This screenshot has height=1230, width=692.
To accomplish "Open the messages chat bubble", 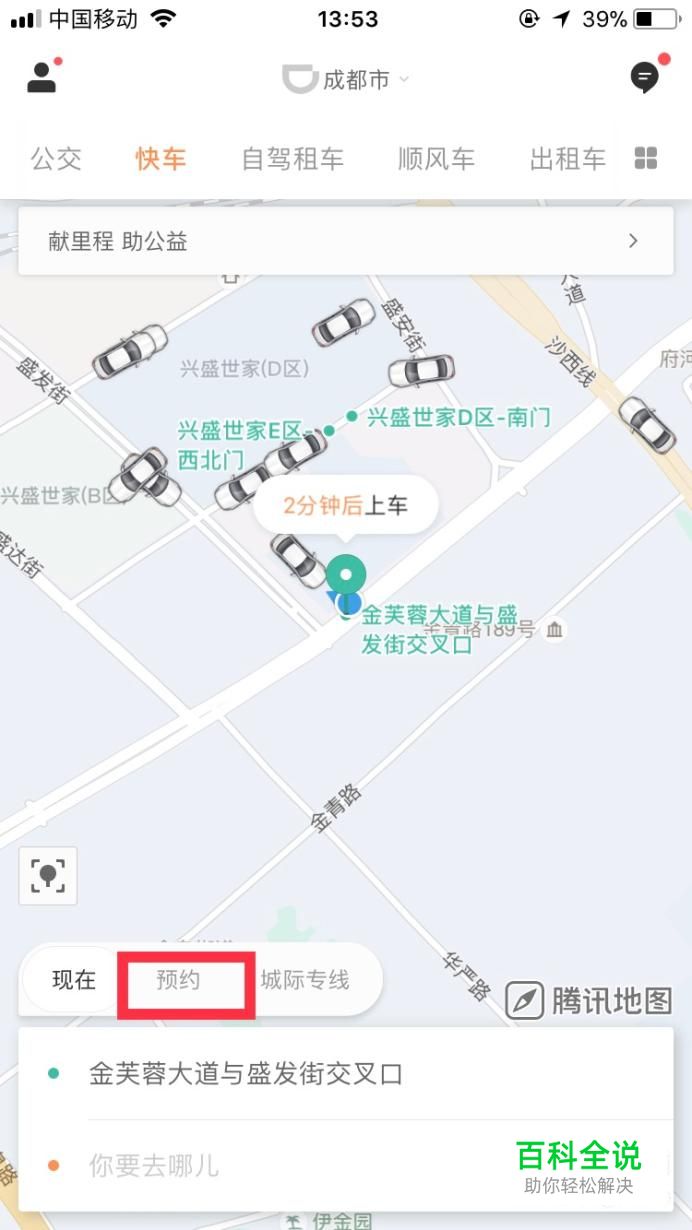I will pos(645,78).
